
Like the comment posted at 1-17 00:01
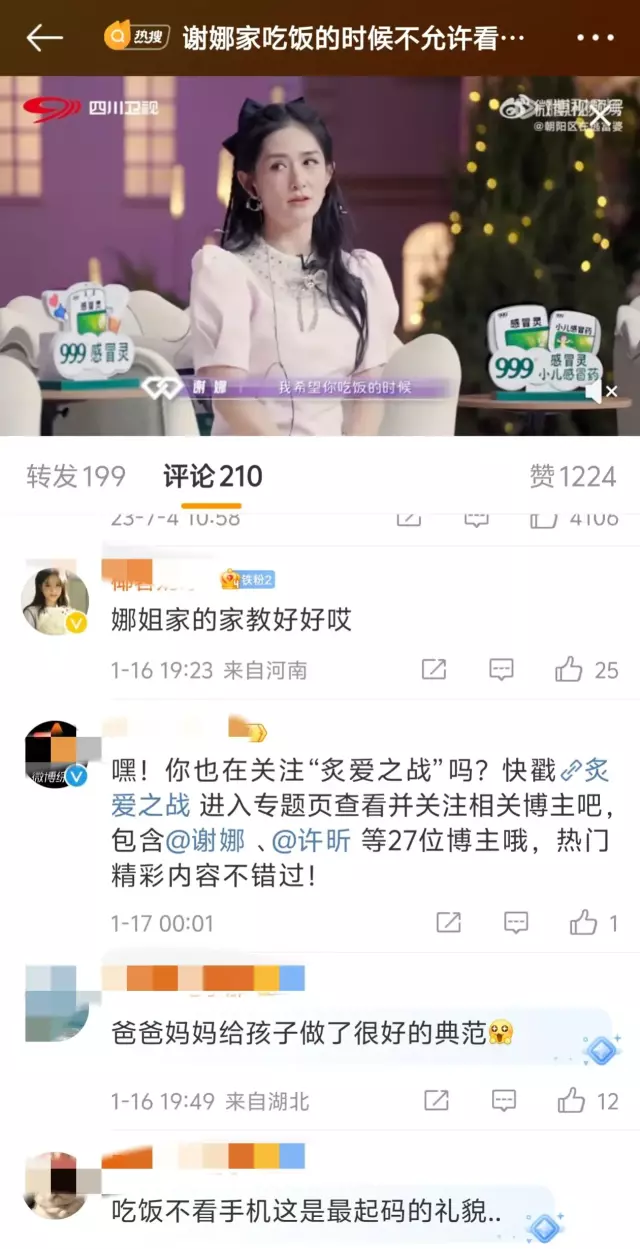584,922
